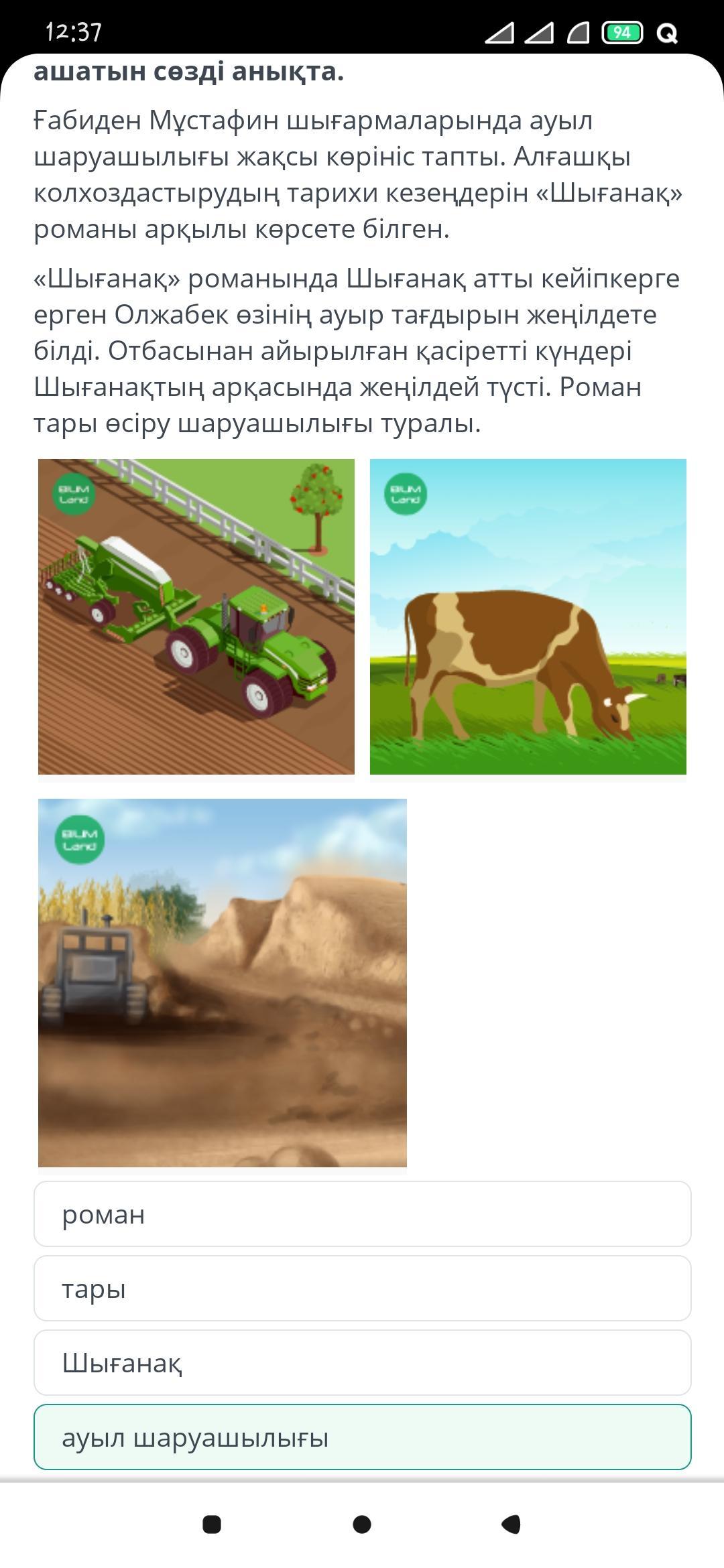The width and height of the screenshot is (724, 1568).
Task: Select the highlighted "ауыл шаруашылығы" option
Action: click(x=362, y=1437)
